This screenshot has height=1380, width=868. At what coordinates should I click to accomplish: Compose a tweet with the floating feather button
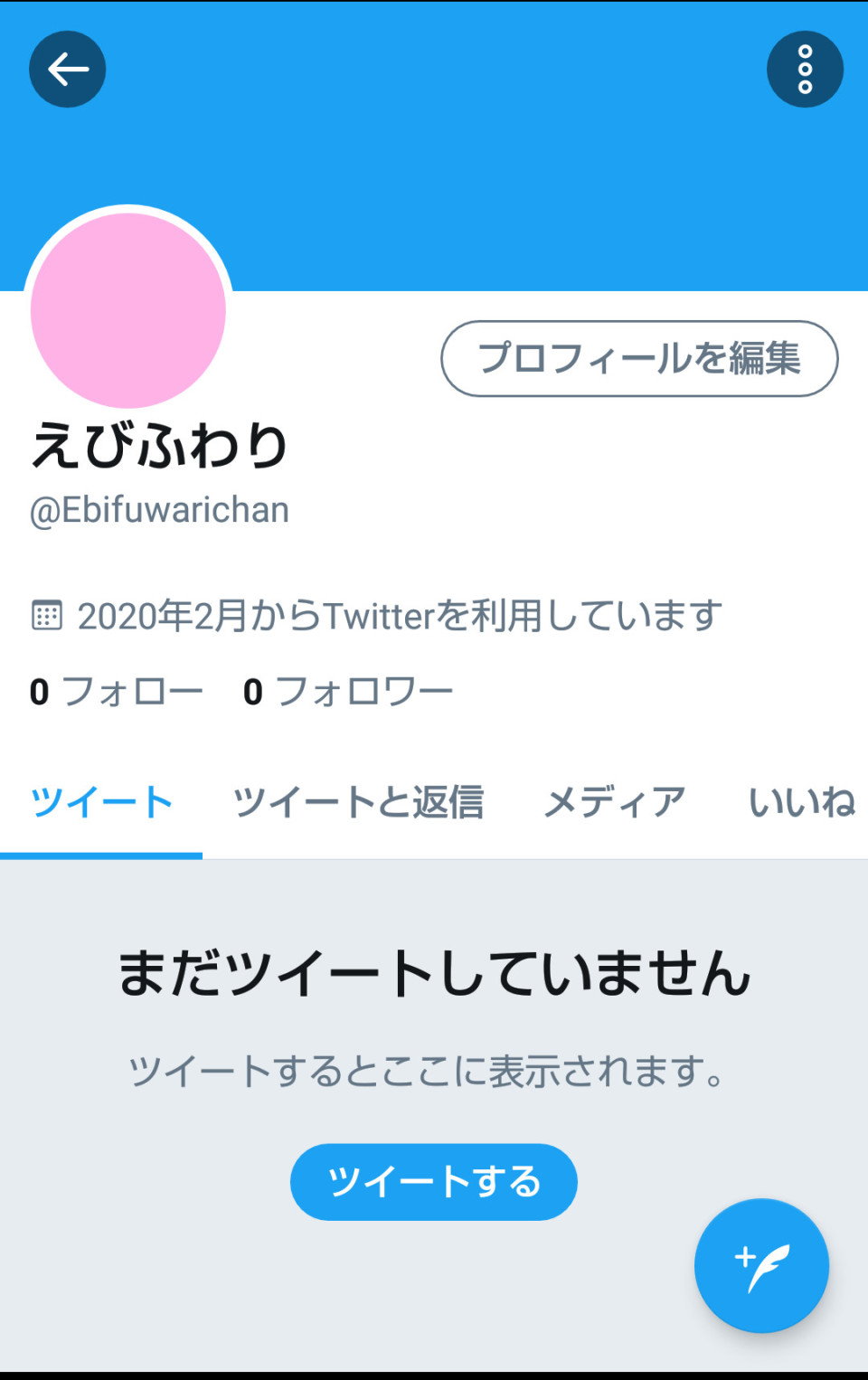[x=761, y=1265]
